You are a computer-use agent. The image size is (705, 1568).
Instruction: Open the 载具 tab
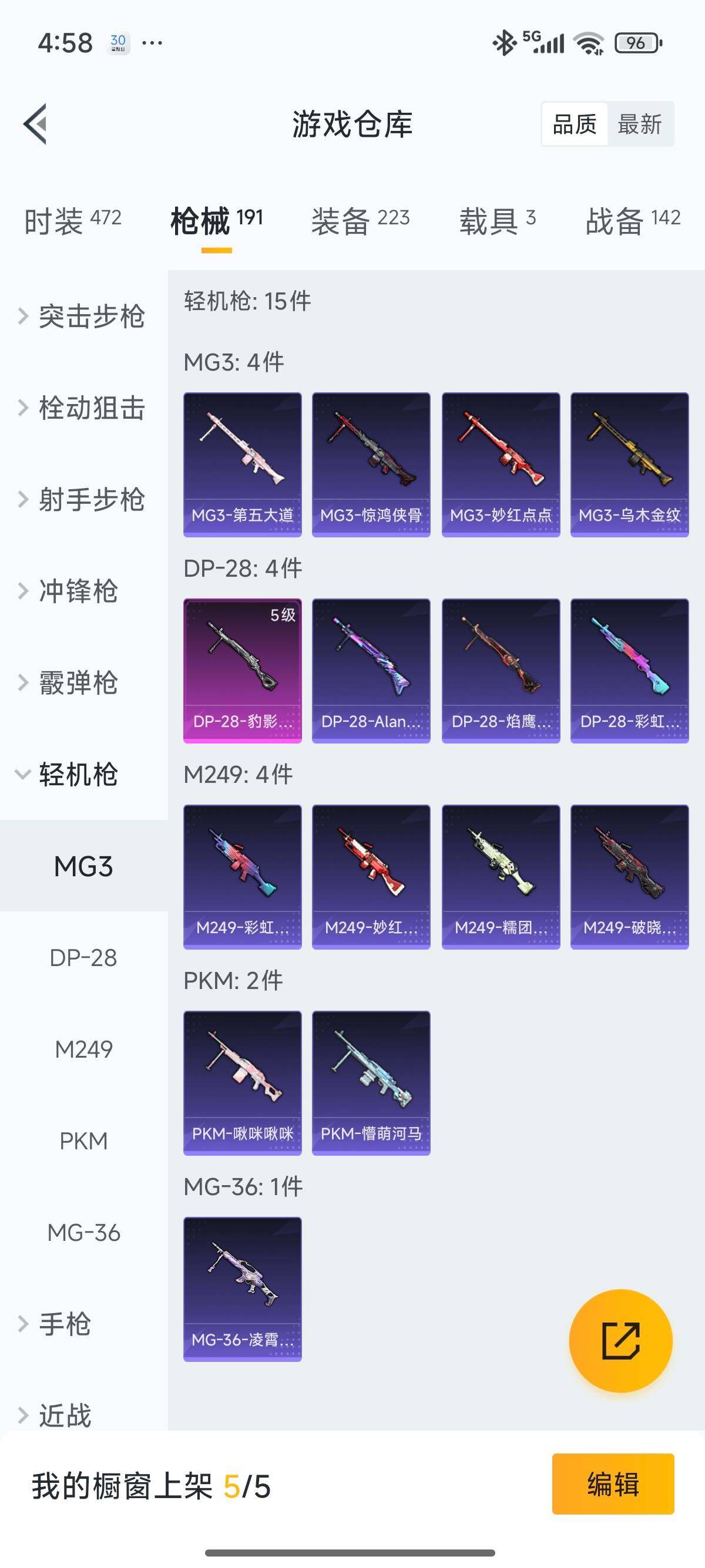coord(497,220)
